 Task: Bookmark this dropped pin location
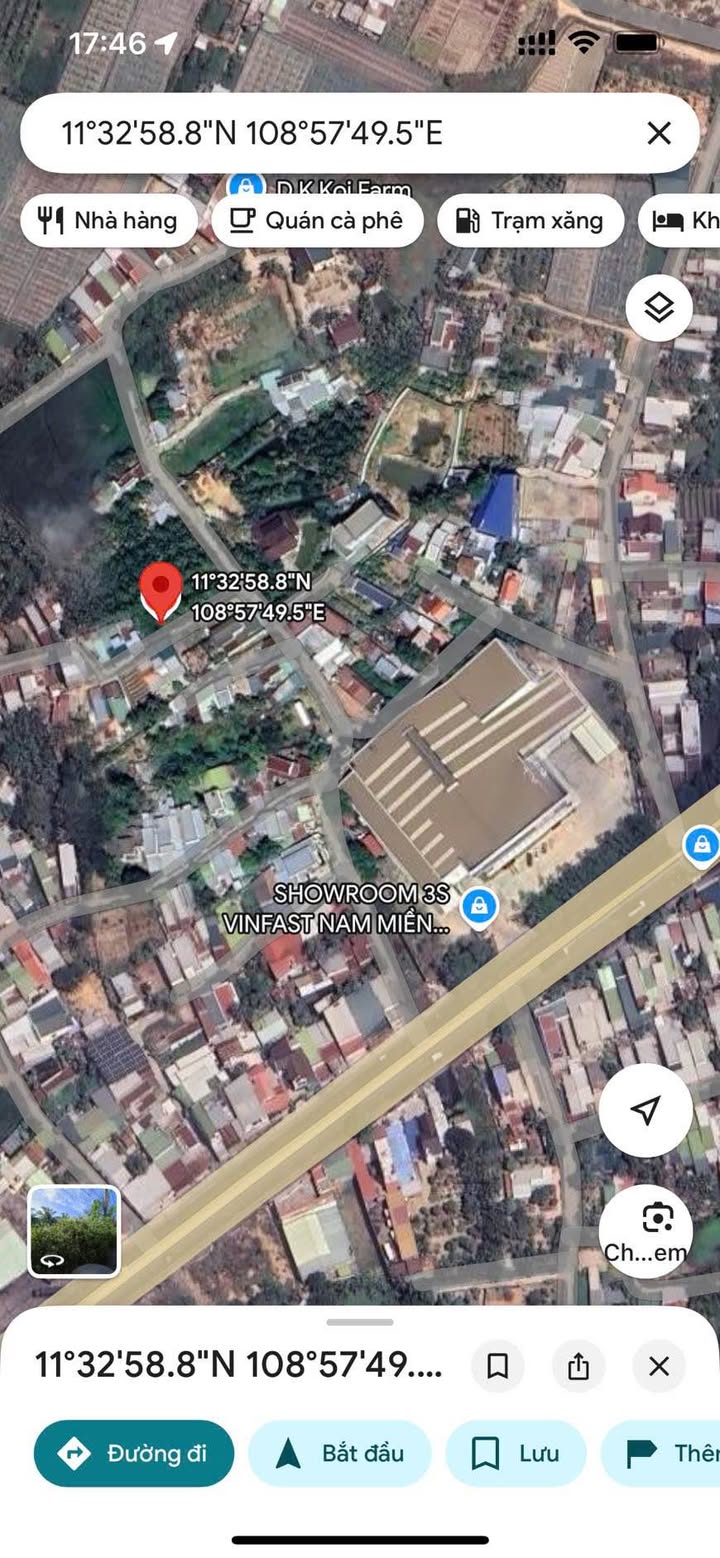[498, 1366]
